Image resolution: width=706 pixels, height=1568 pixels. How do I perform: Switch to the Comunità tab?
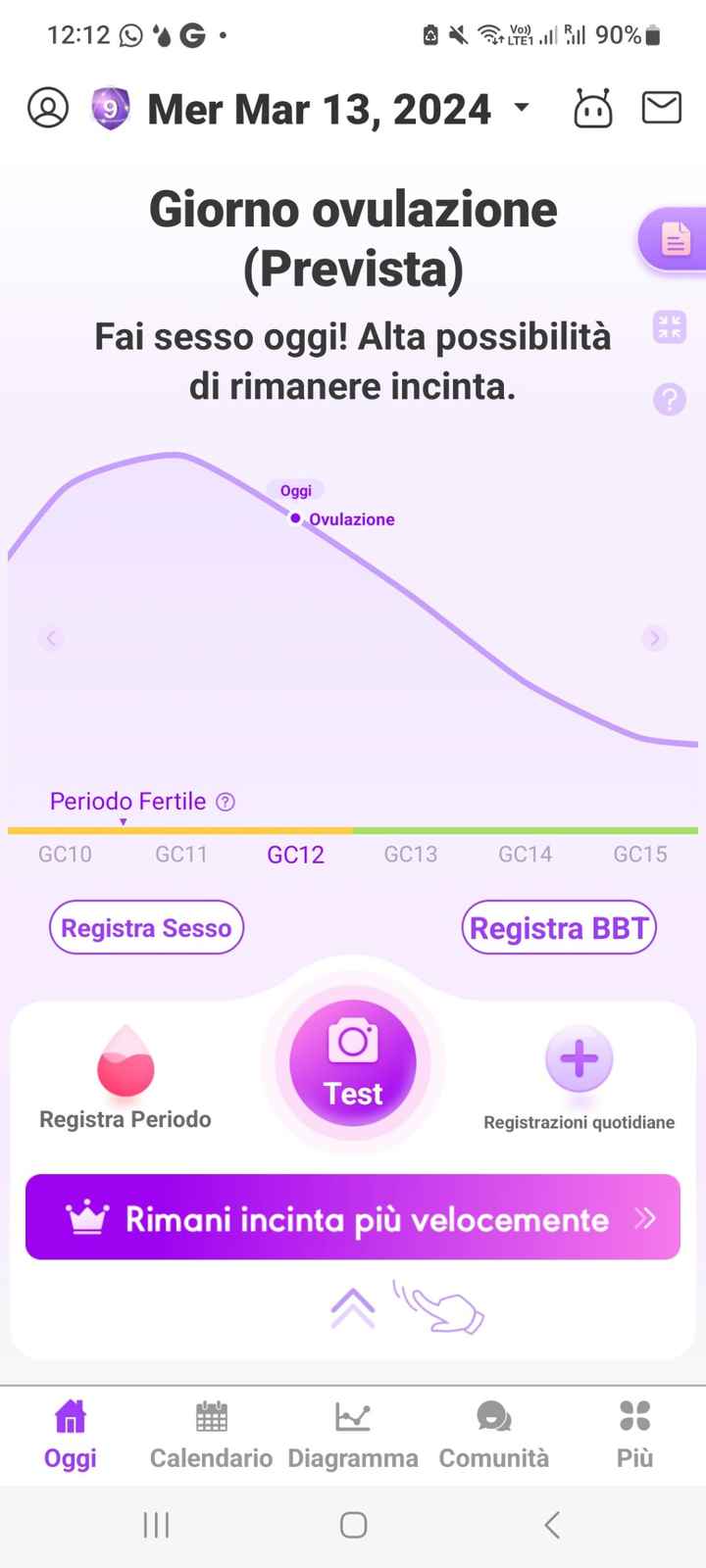coord(494,1435)
